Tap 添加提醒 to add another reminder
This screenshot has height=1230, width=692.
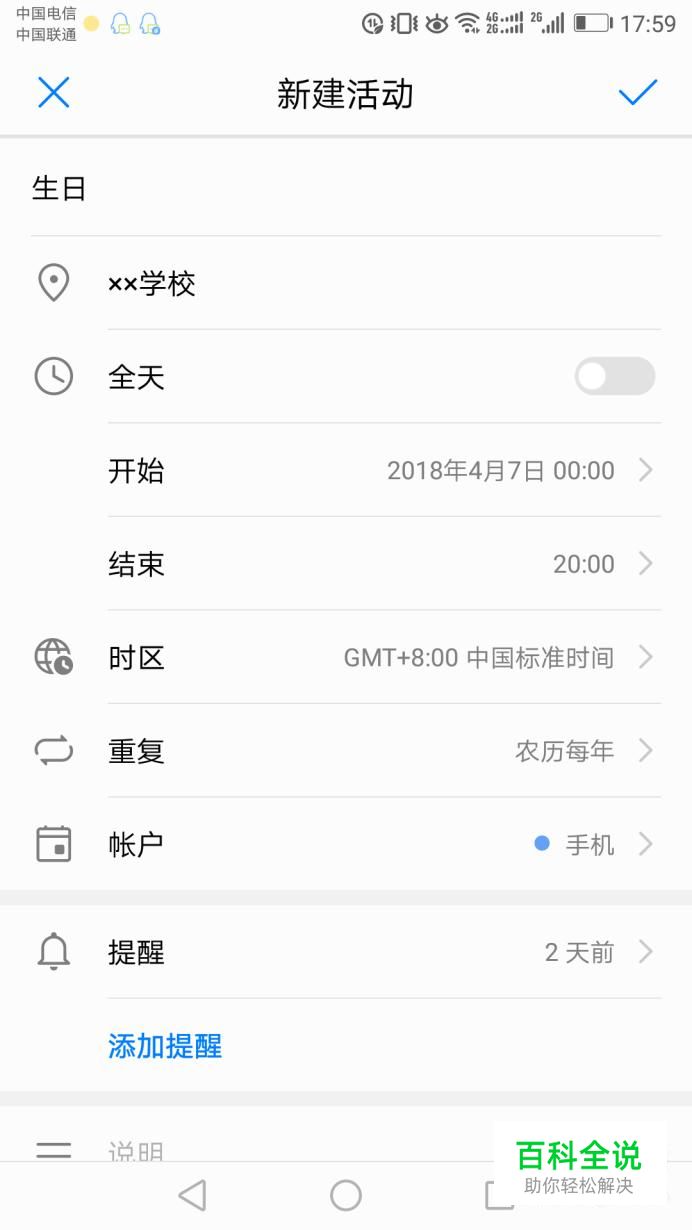(165, 1046)
